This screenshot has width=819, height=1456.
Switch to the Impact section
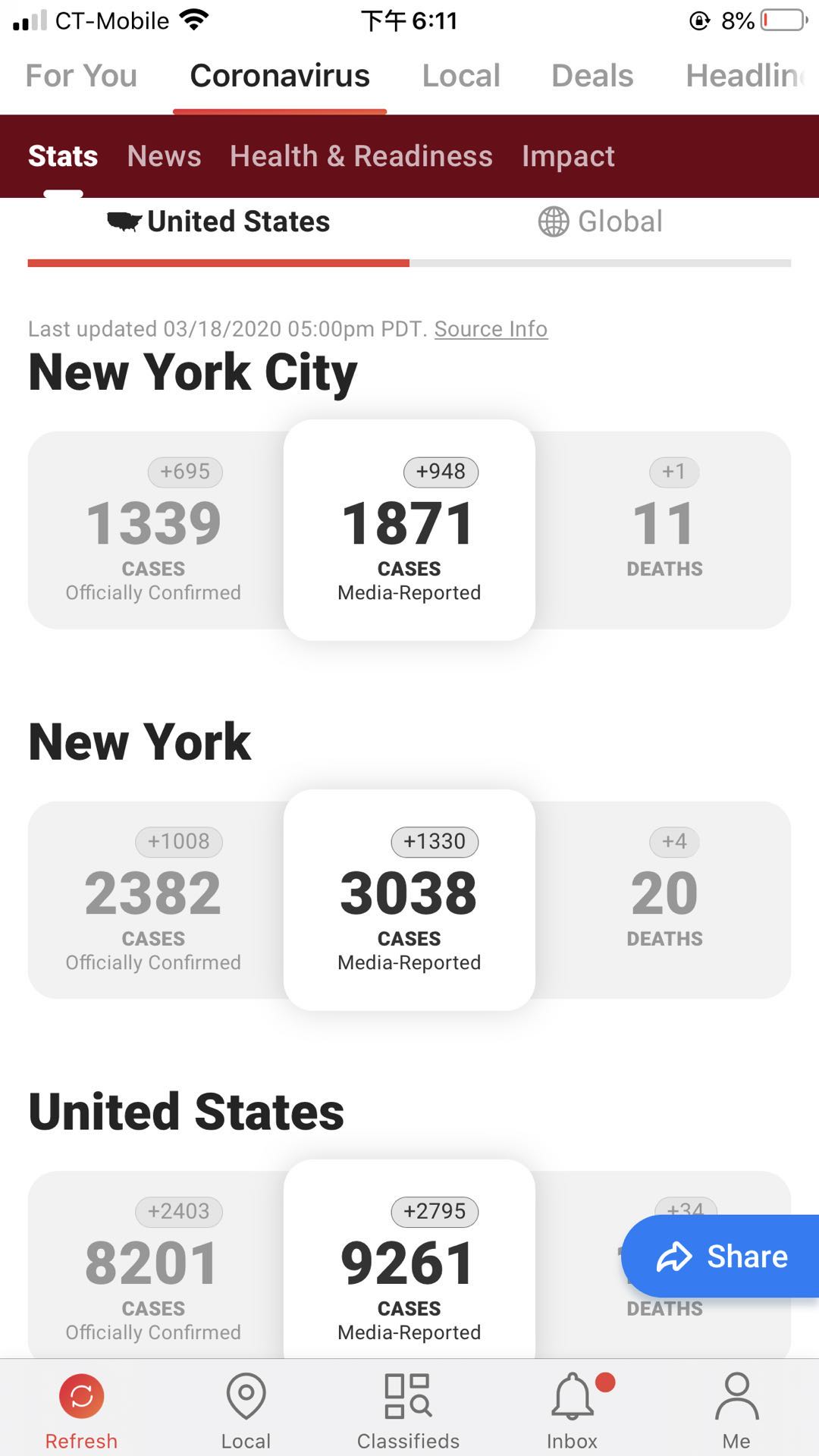click(568, 156)
